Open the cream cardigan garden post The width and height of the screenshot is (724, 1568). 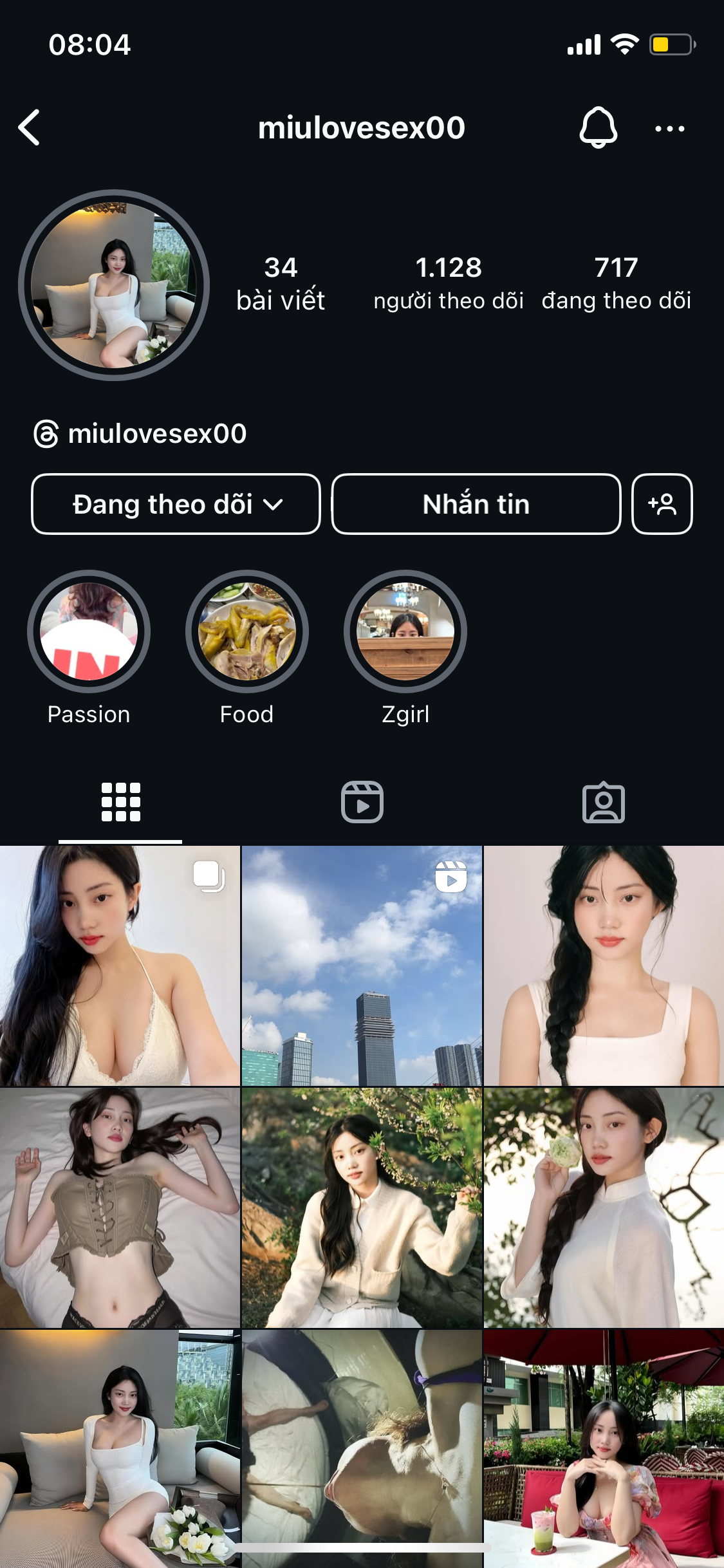pos(362,1208)
